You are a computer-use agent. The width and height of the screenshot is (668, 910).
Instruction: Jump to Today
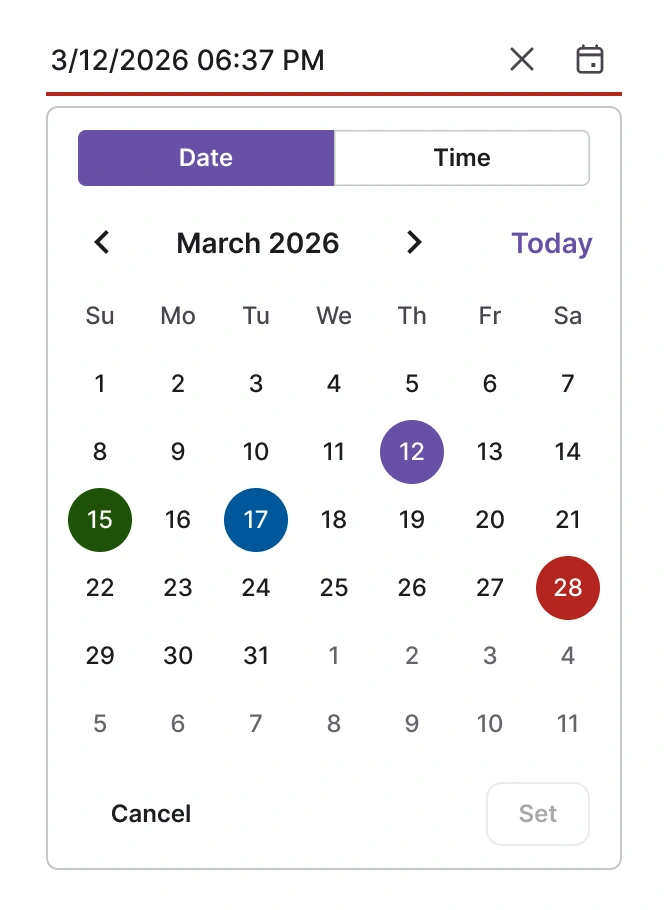552,243
